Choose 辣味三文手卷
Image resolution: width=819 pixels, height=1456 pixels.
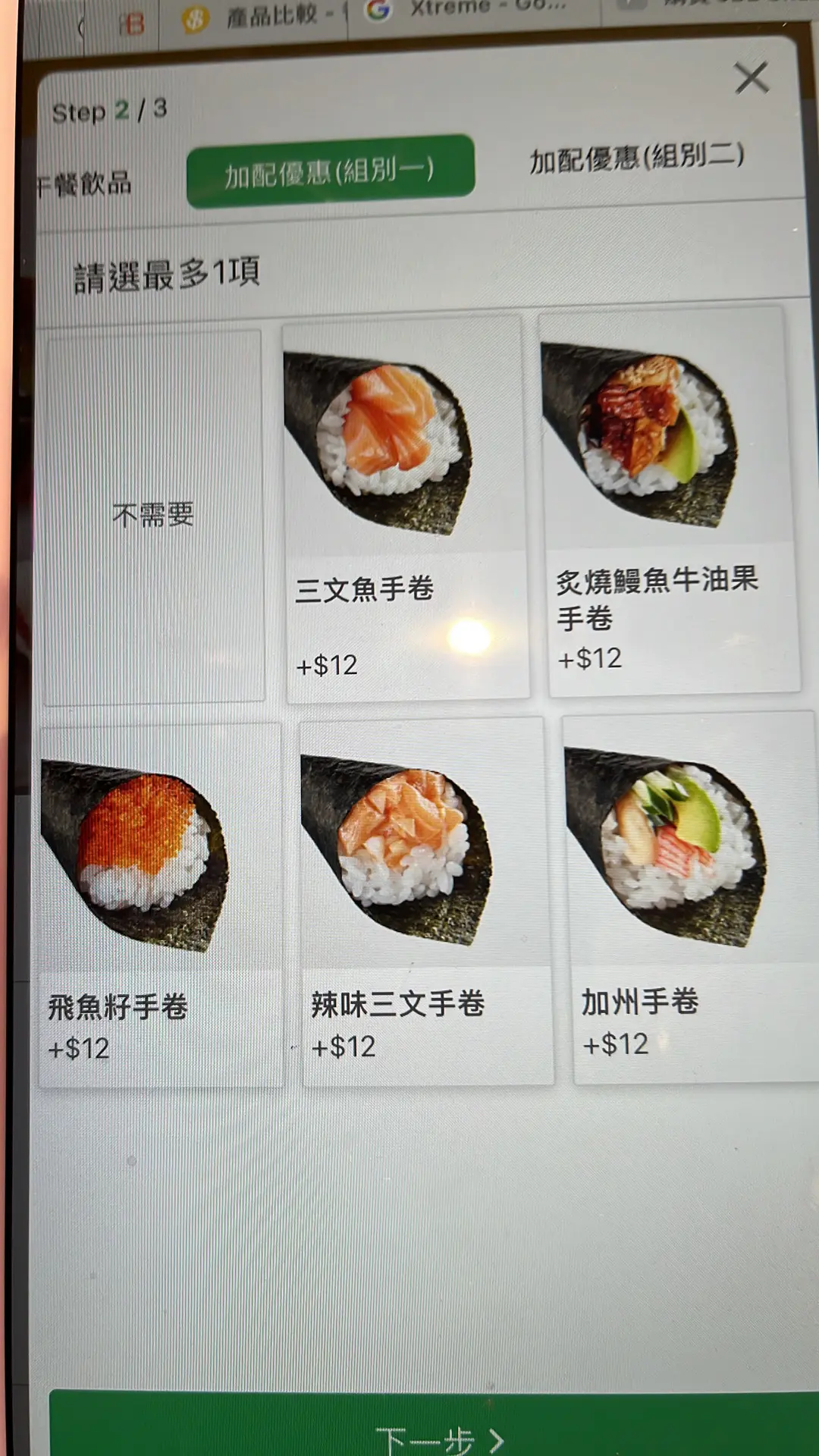(x=425, y=902)
